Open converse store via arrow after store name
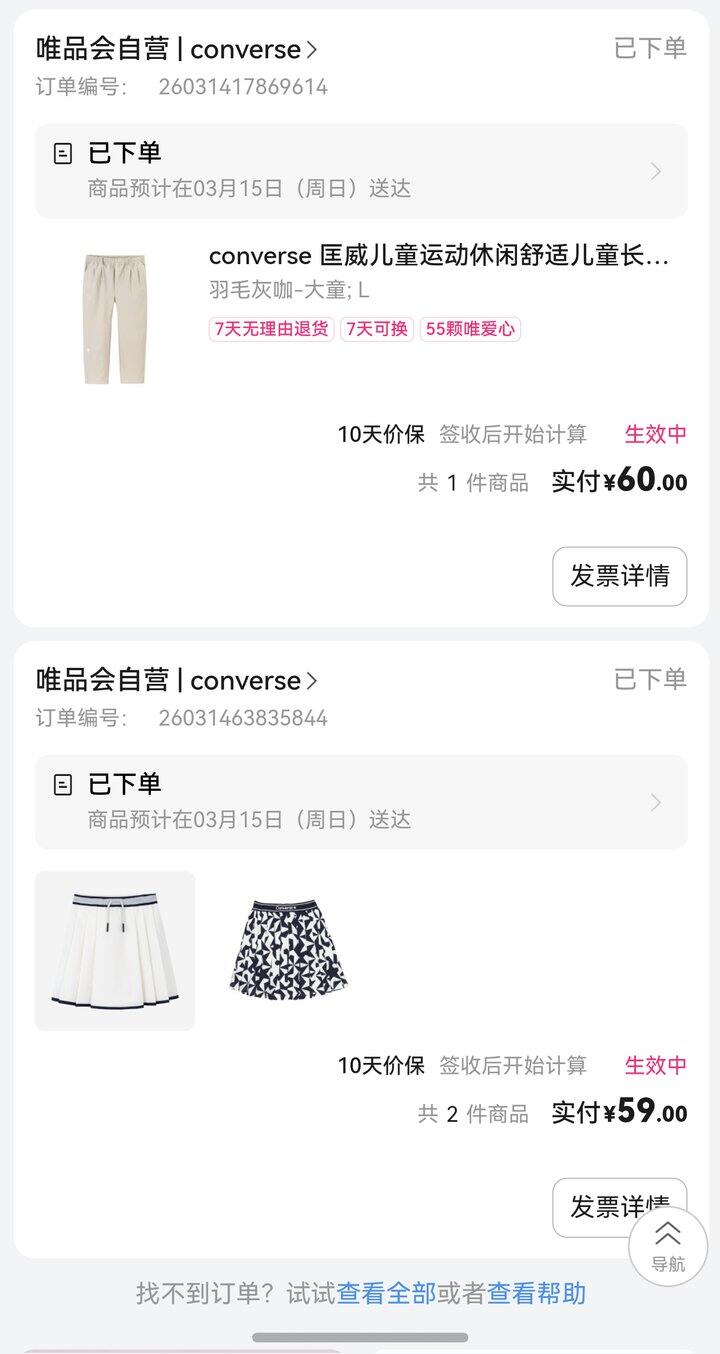720x1354 pixels. pyautogui.click(x=310, y=48)
